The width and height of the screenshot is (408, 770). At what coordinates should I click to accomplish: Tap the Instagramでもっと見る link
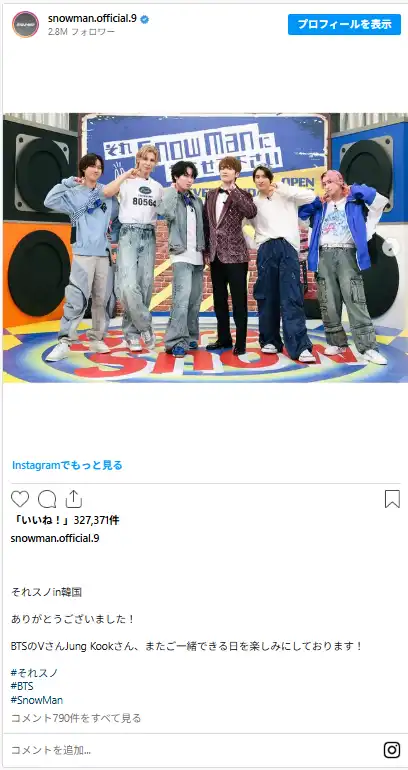point(67,465)
